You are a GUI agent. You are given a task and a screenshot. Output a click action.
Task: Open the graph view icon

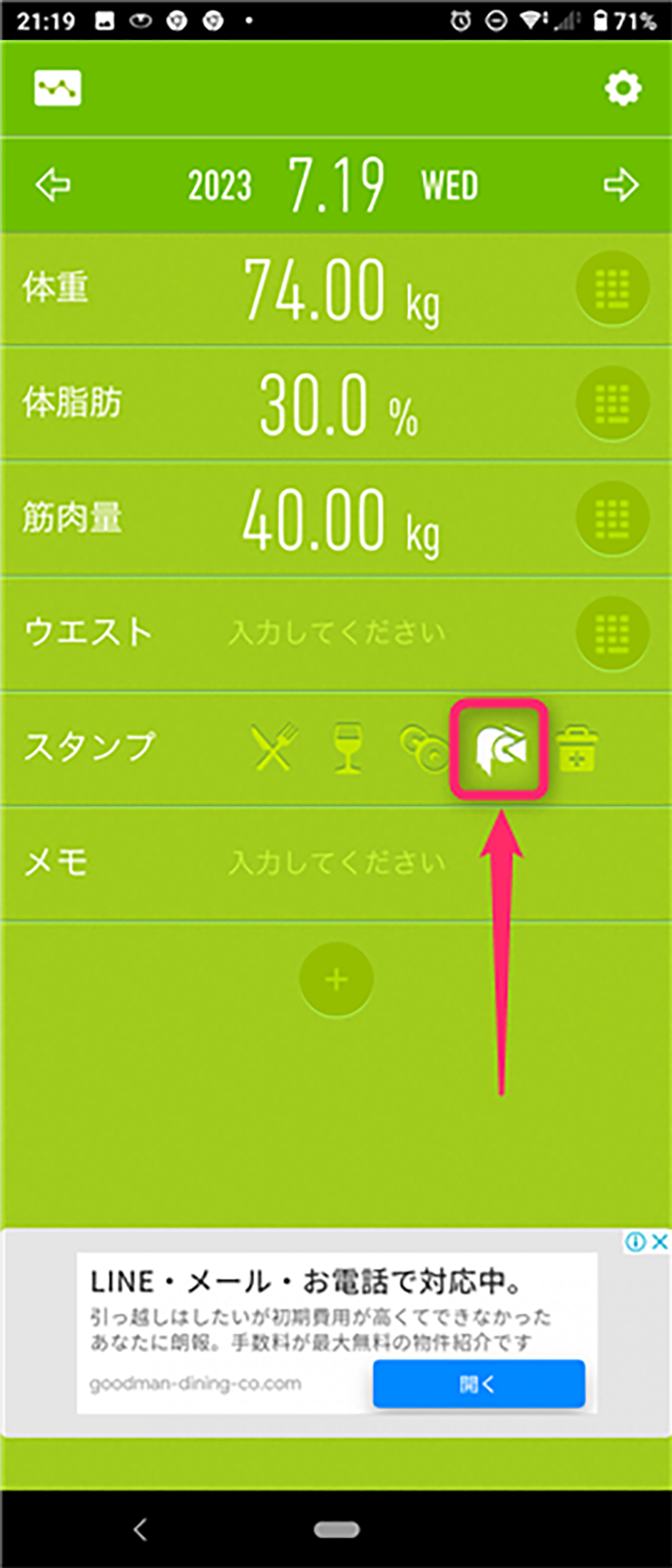click(57, 88)
